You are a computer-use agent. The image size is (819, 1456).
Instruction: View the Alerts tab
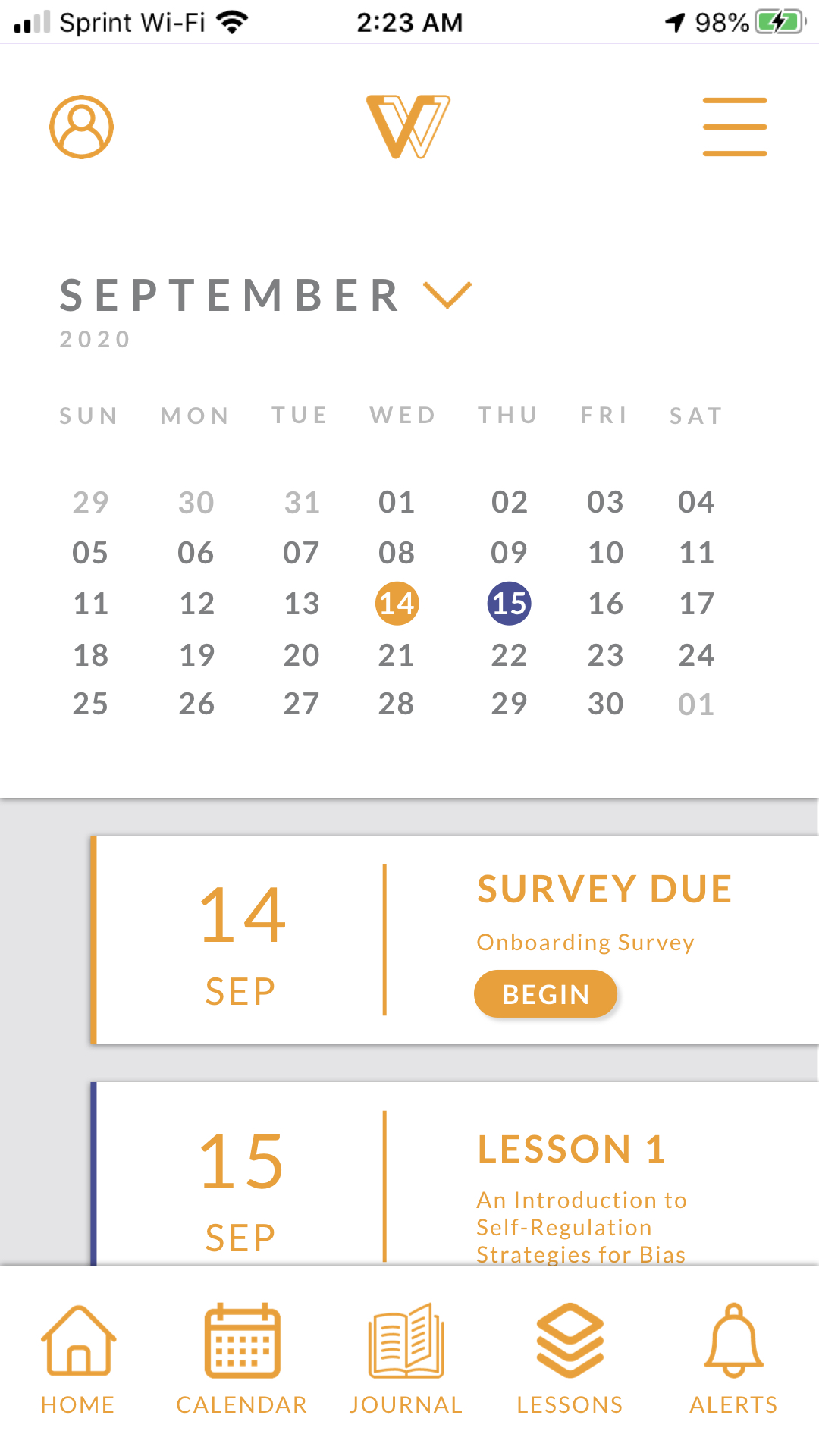tap(733, 1359)
